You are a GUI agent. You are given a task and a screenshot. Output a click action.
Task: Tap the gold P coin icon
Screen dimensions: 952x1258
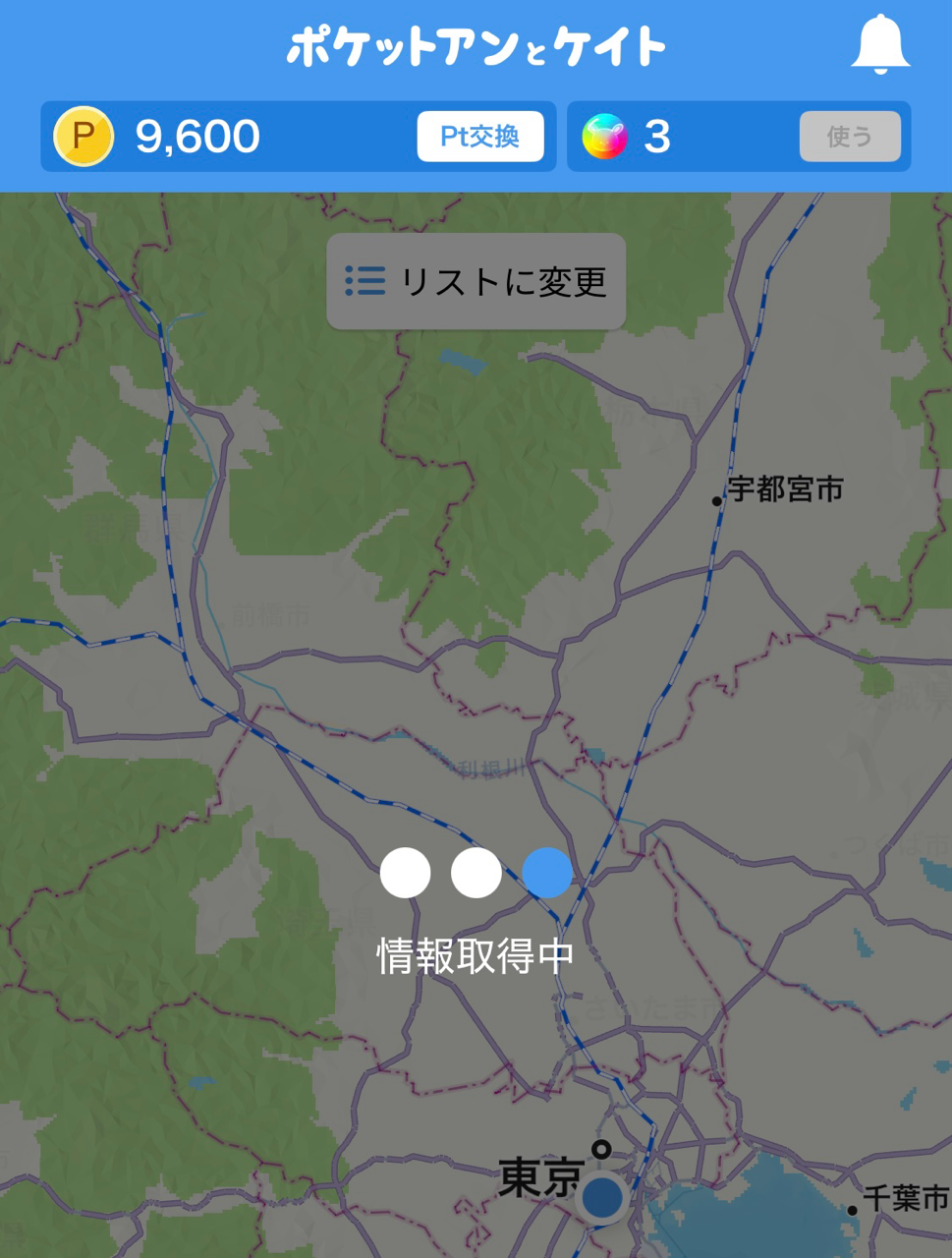pos(83,137)
